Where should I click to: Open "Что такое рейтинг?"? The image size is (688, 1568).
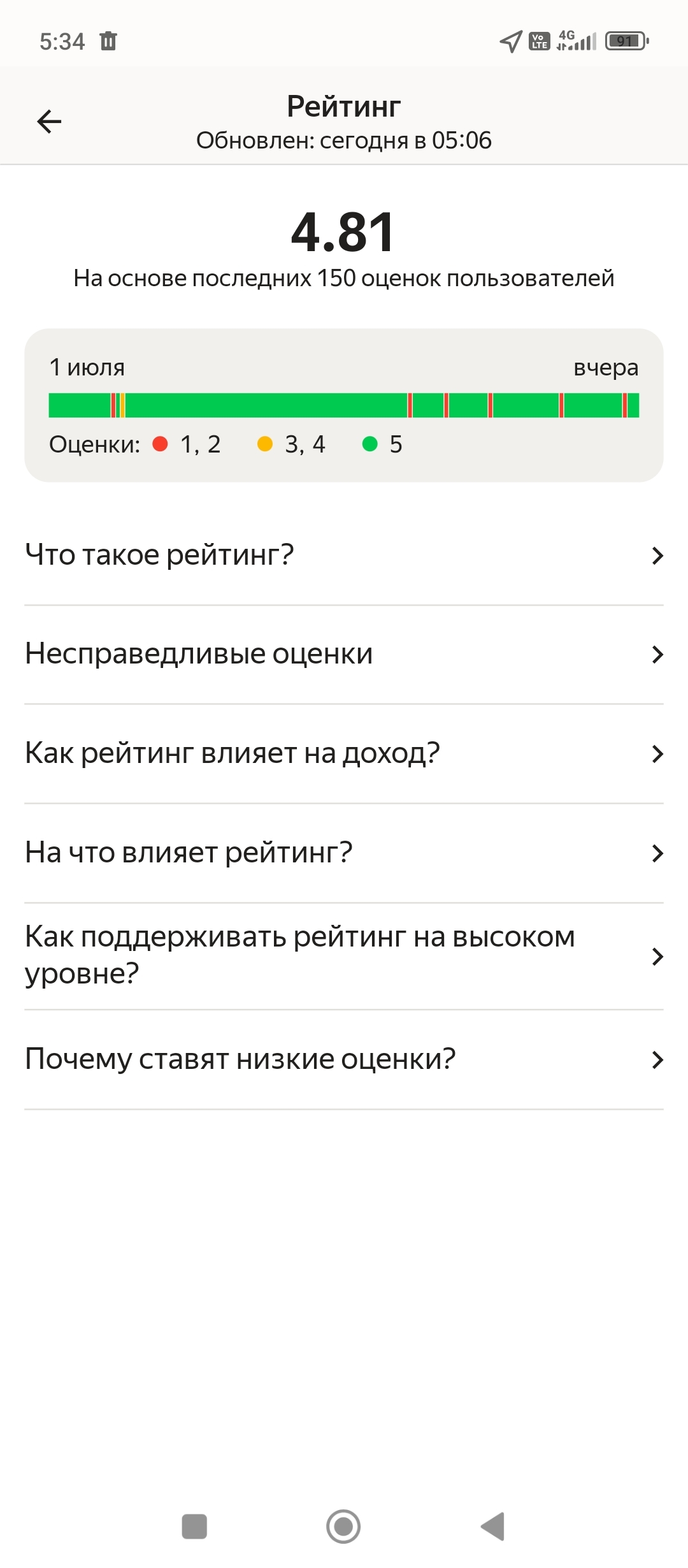pos(344,555)
